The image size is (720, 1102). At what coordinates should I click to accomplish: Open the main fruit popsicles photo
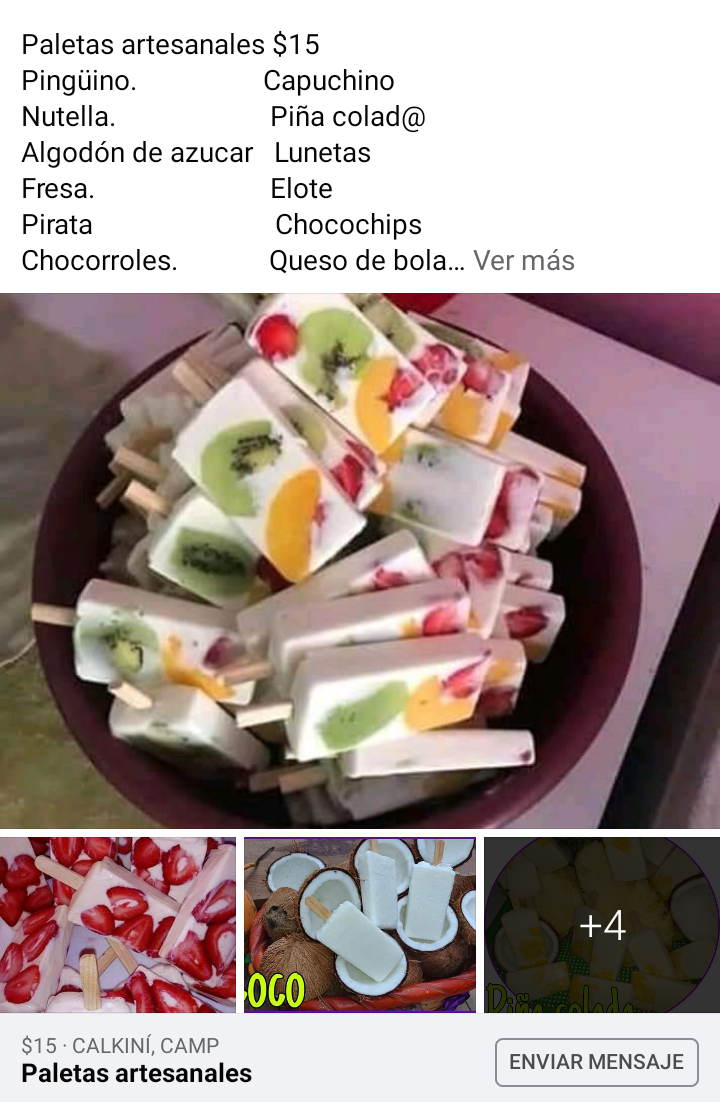[360, 560]
